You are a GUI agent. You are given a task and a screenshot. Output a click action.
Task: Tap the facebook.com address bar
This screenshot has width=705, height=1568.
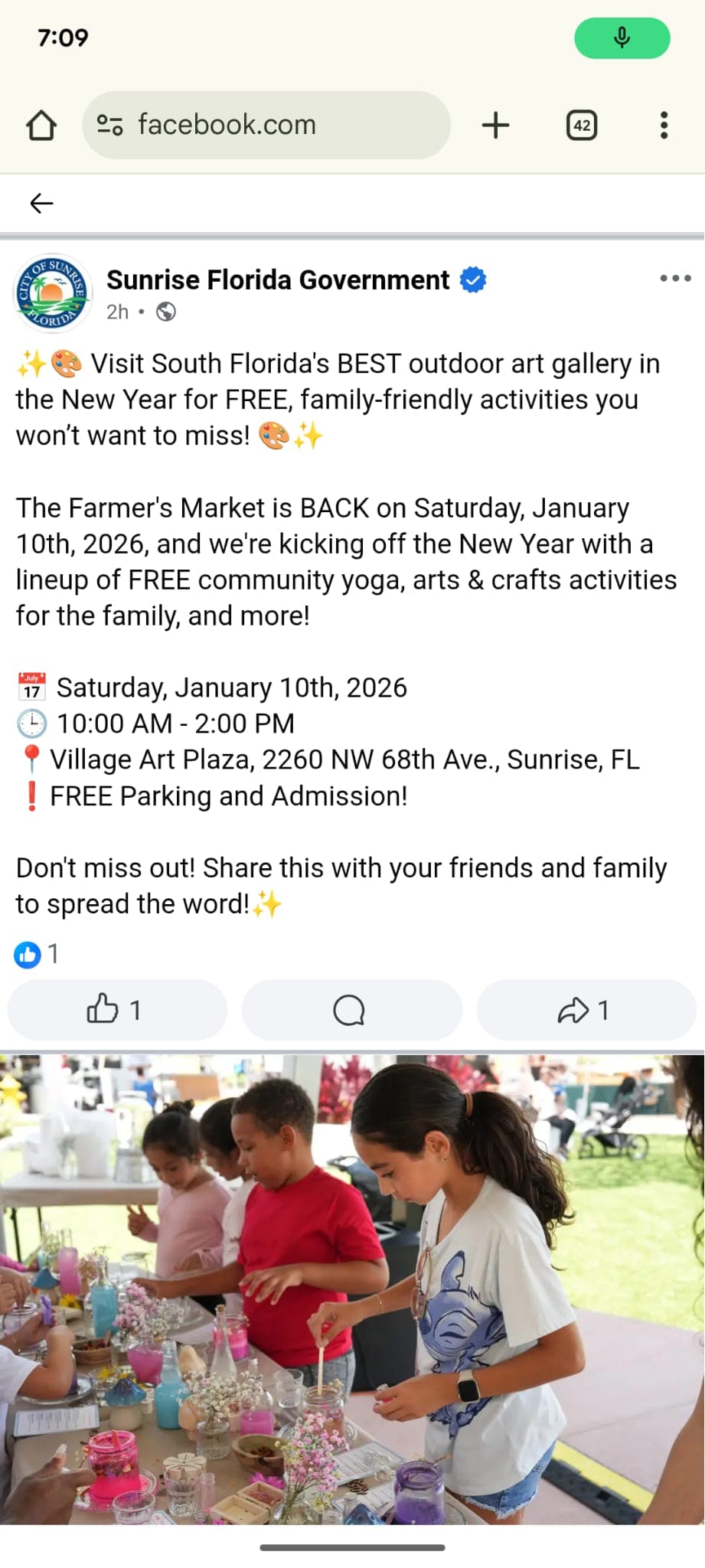click(266, 125)
